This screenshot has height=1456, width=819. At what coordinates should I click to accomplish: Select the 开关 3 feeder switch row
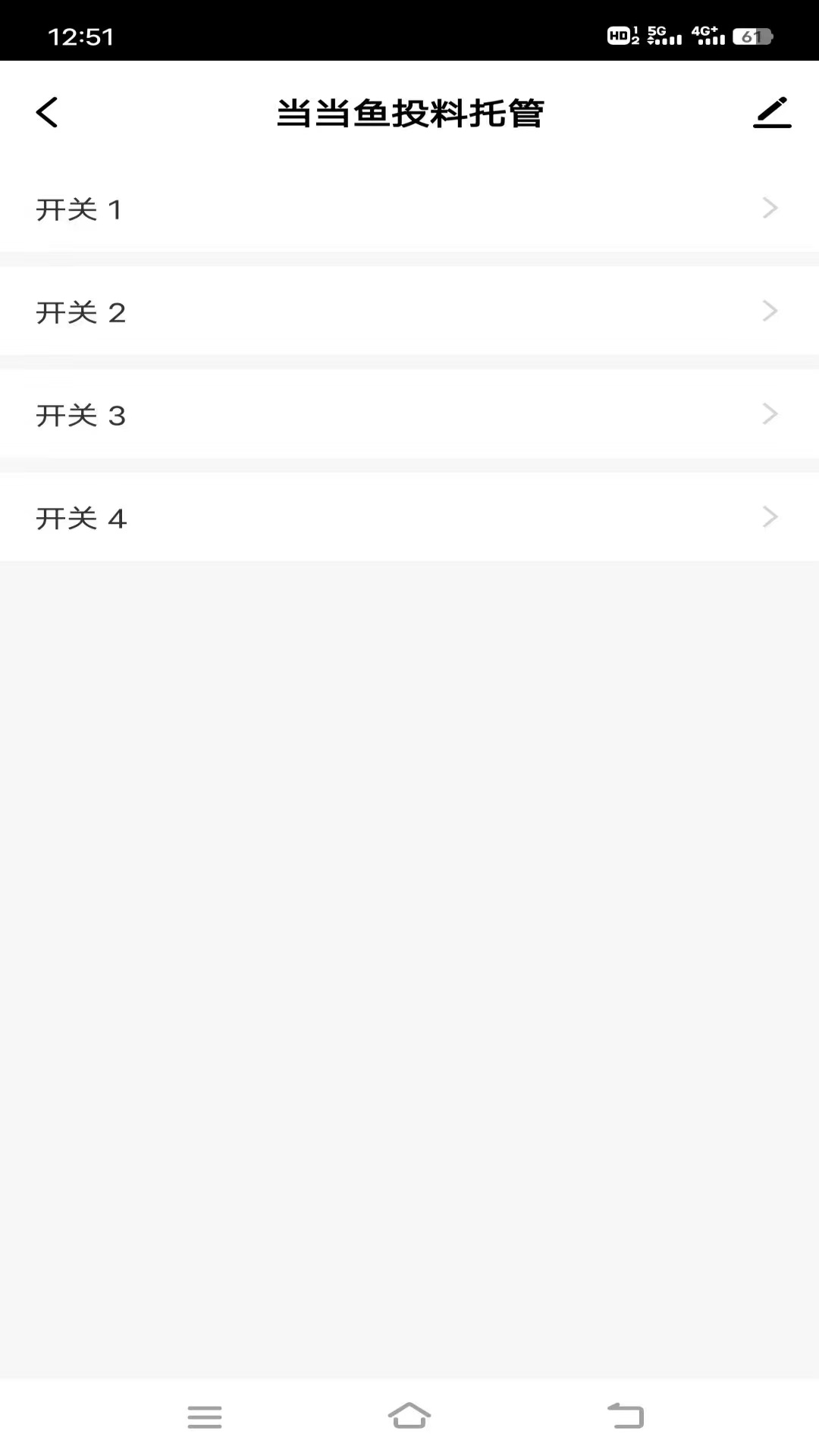[x=409, y=416]
